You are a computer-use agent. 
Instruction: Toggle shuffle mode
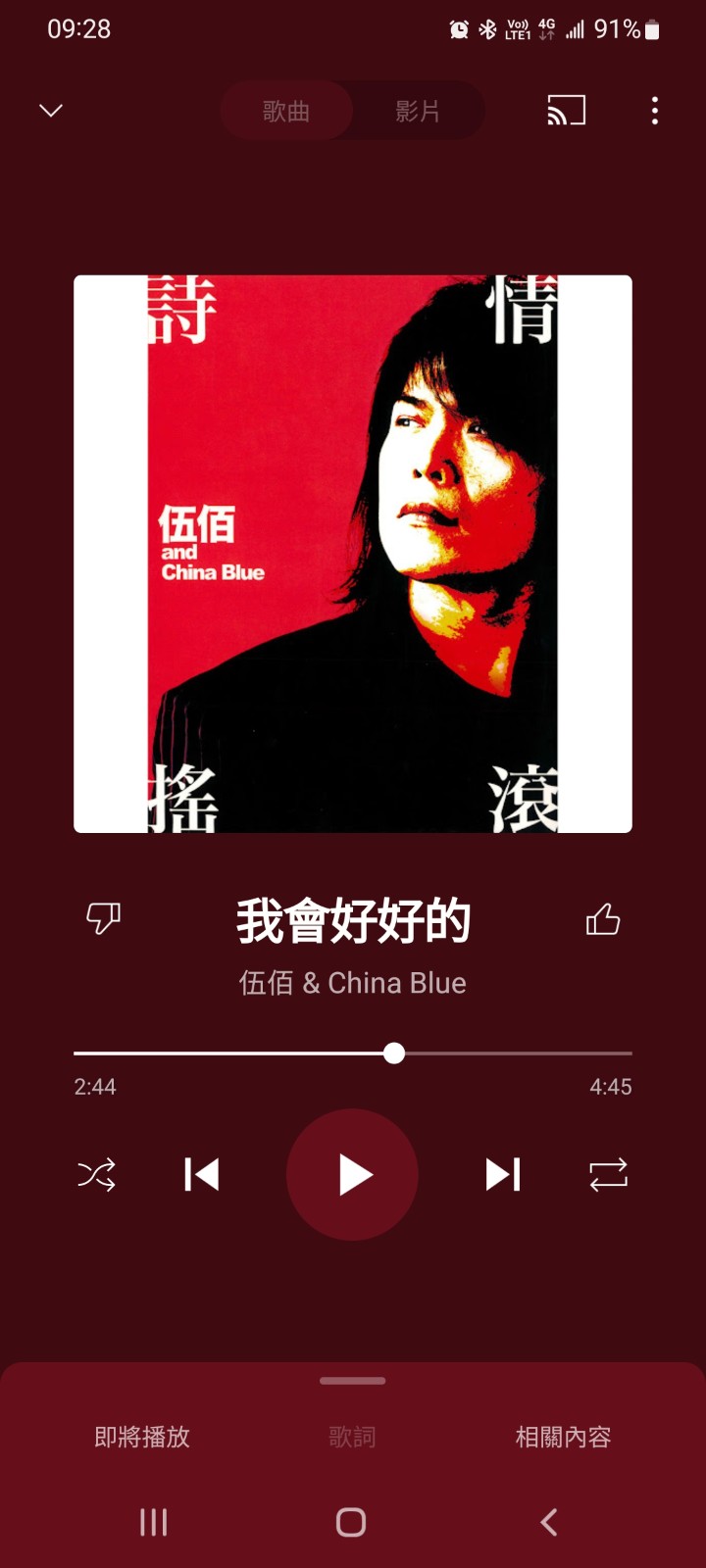coord(96,1174)
